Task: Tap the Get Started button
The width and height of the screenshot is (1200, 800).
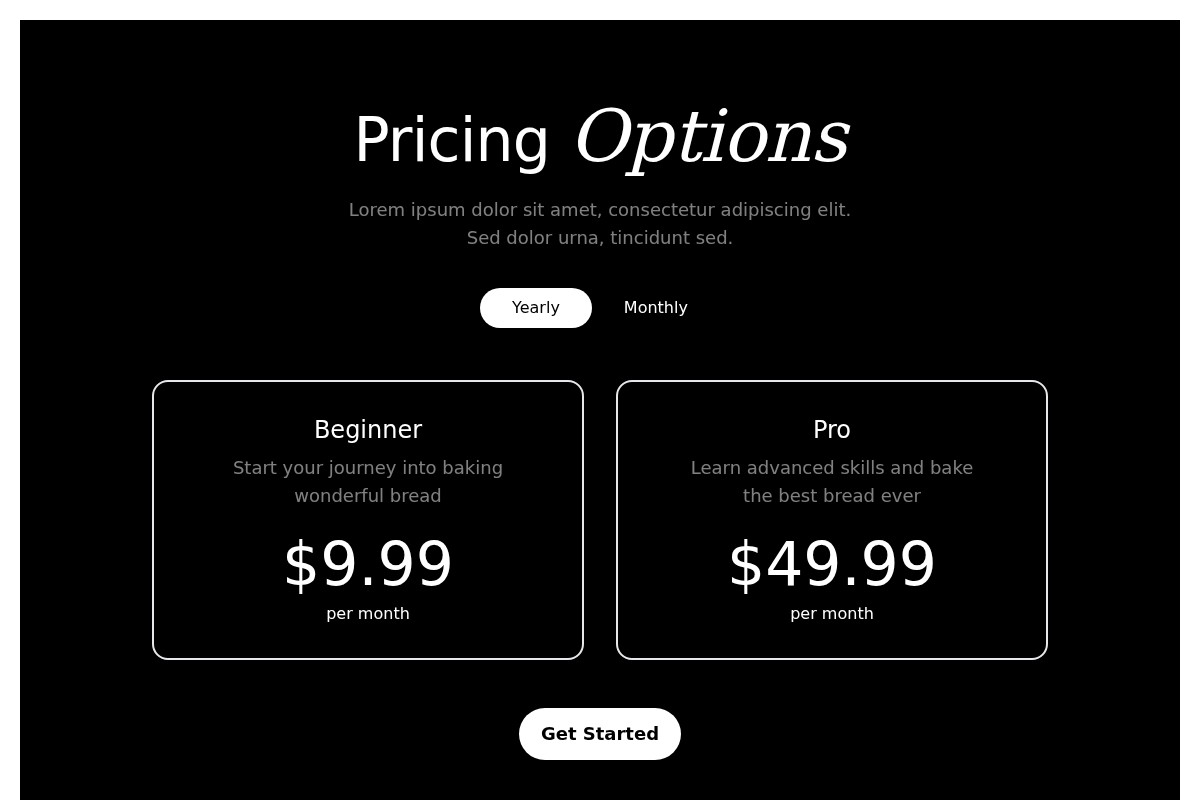Action: (600, 734)
